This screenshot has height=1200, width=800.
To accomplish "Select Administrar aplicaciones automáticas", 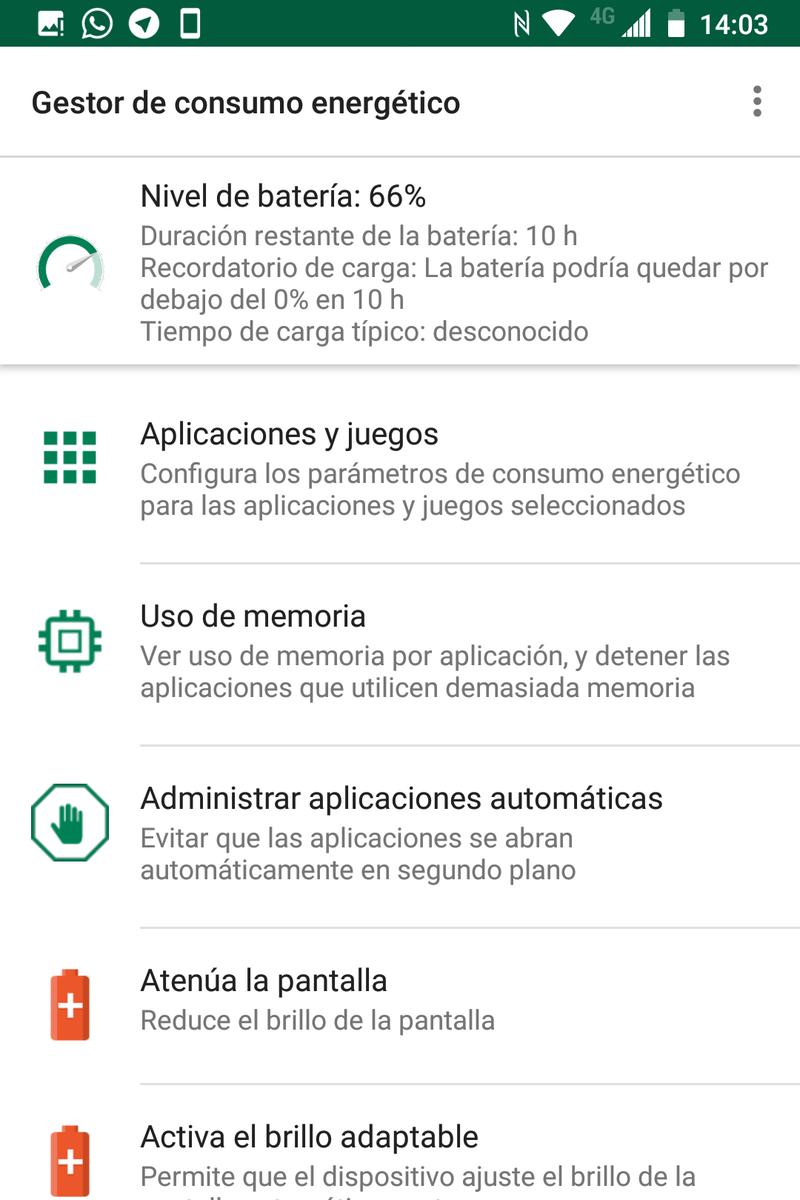I will coord(400,834).
